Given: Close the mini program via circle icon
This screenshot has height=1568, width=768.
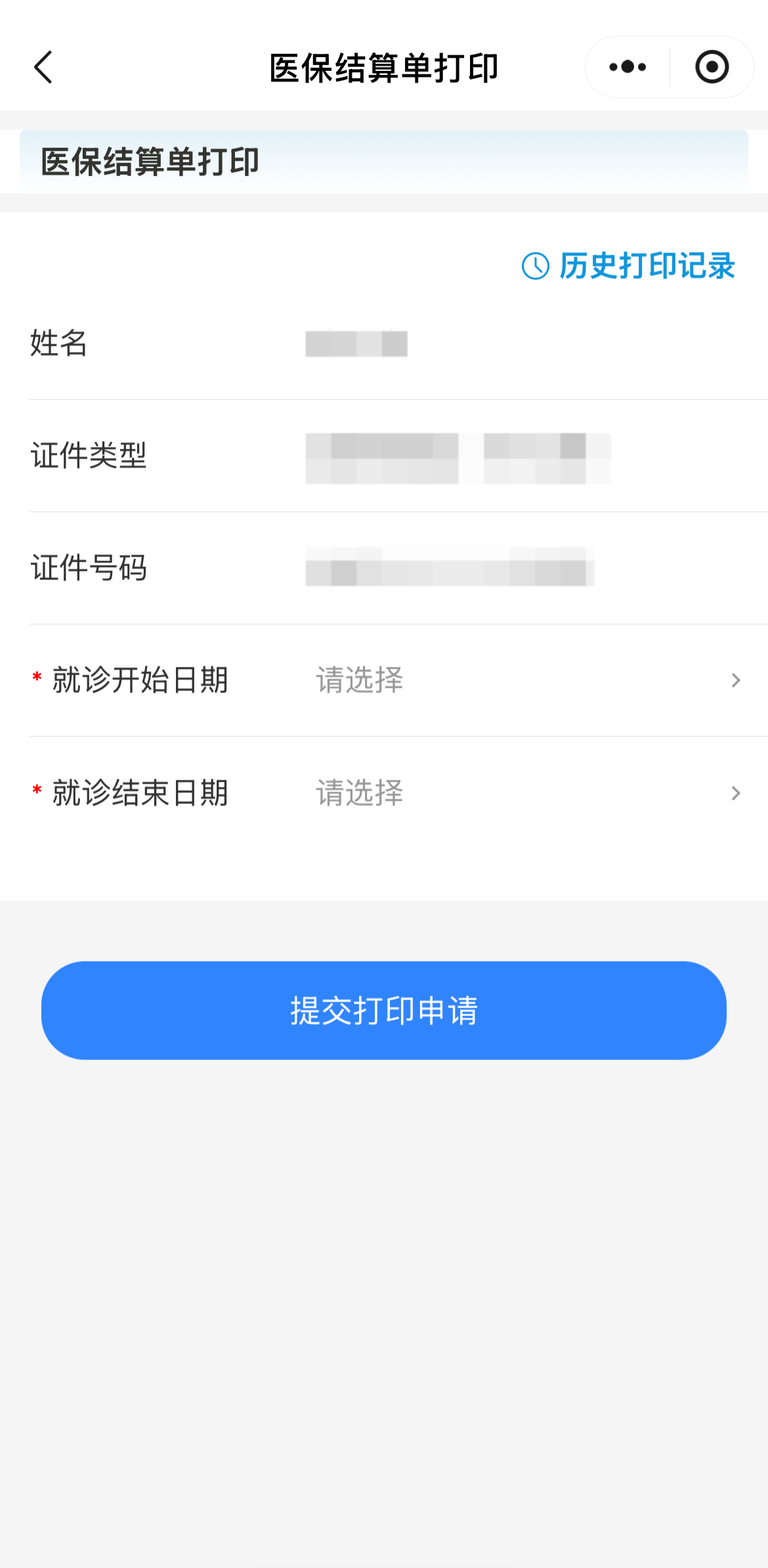Looking at the screenshot, I should tap(712, 67).
